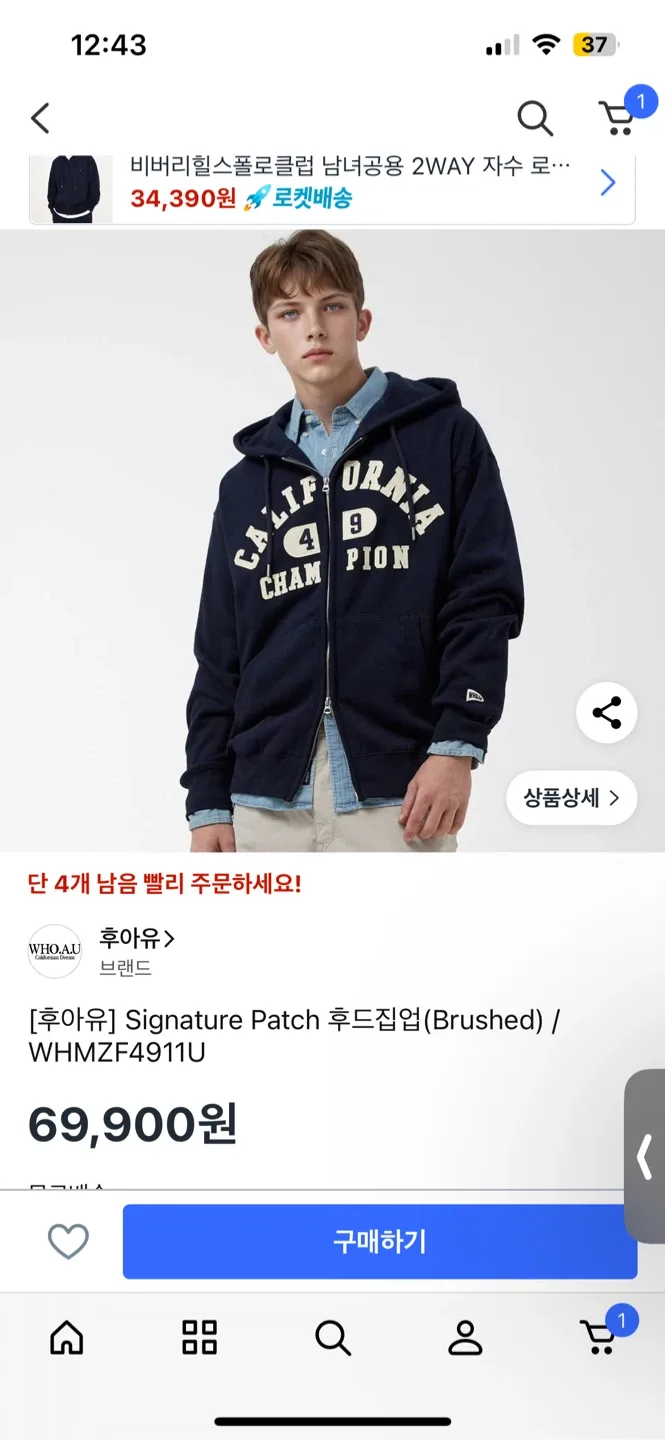665x1440 pixels.
Task: Open search from the top bar
Action: click(535, 119)
